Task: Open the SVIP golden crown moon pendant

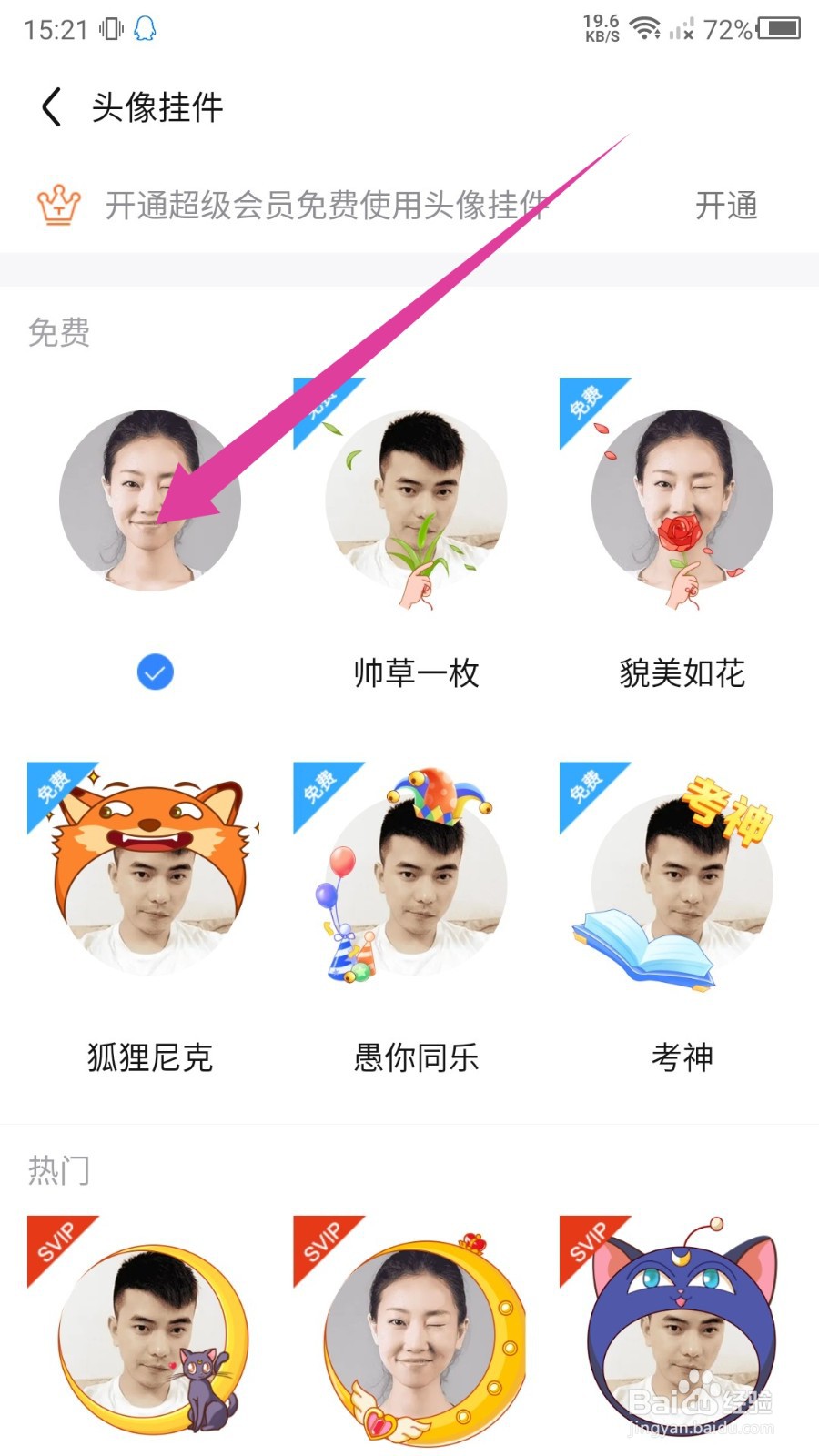Action: 416,1338
